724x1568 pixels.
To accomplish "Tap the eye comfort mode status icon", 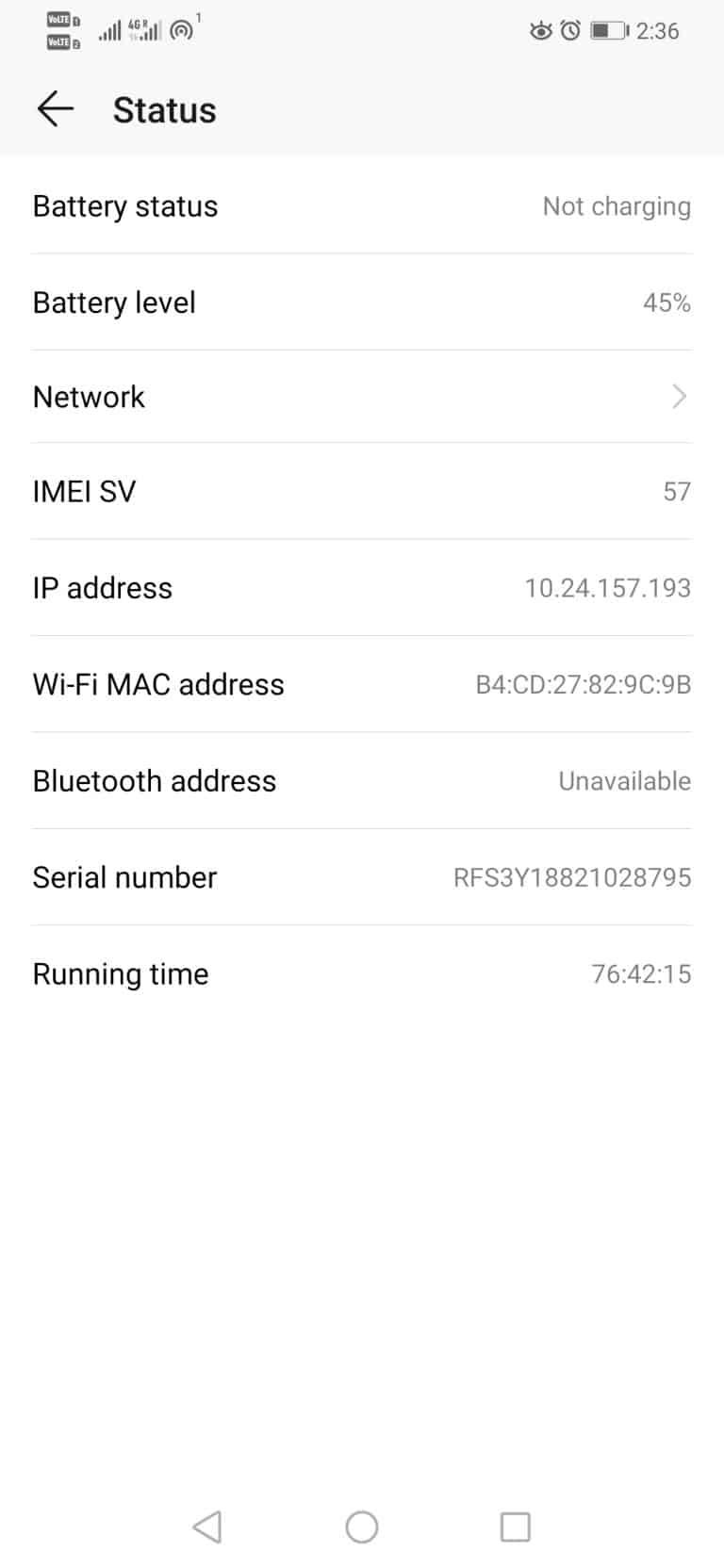I will pyautogui.click(x=540, y=30).
